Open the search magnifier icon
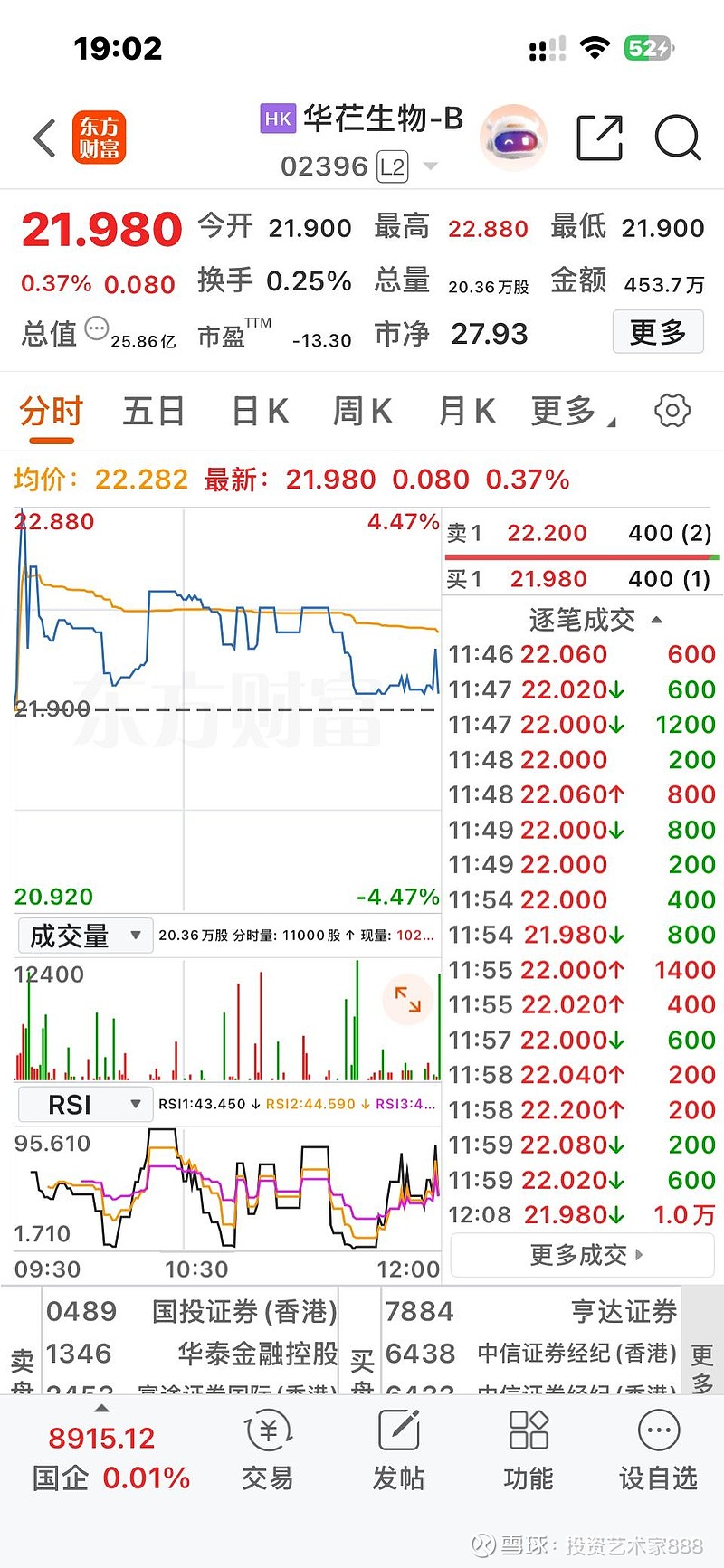Screen dimensions: 724x1568 point(677,138)
